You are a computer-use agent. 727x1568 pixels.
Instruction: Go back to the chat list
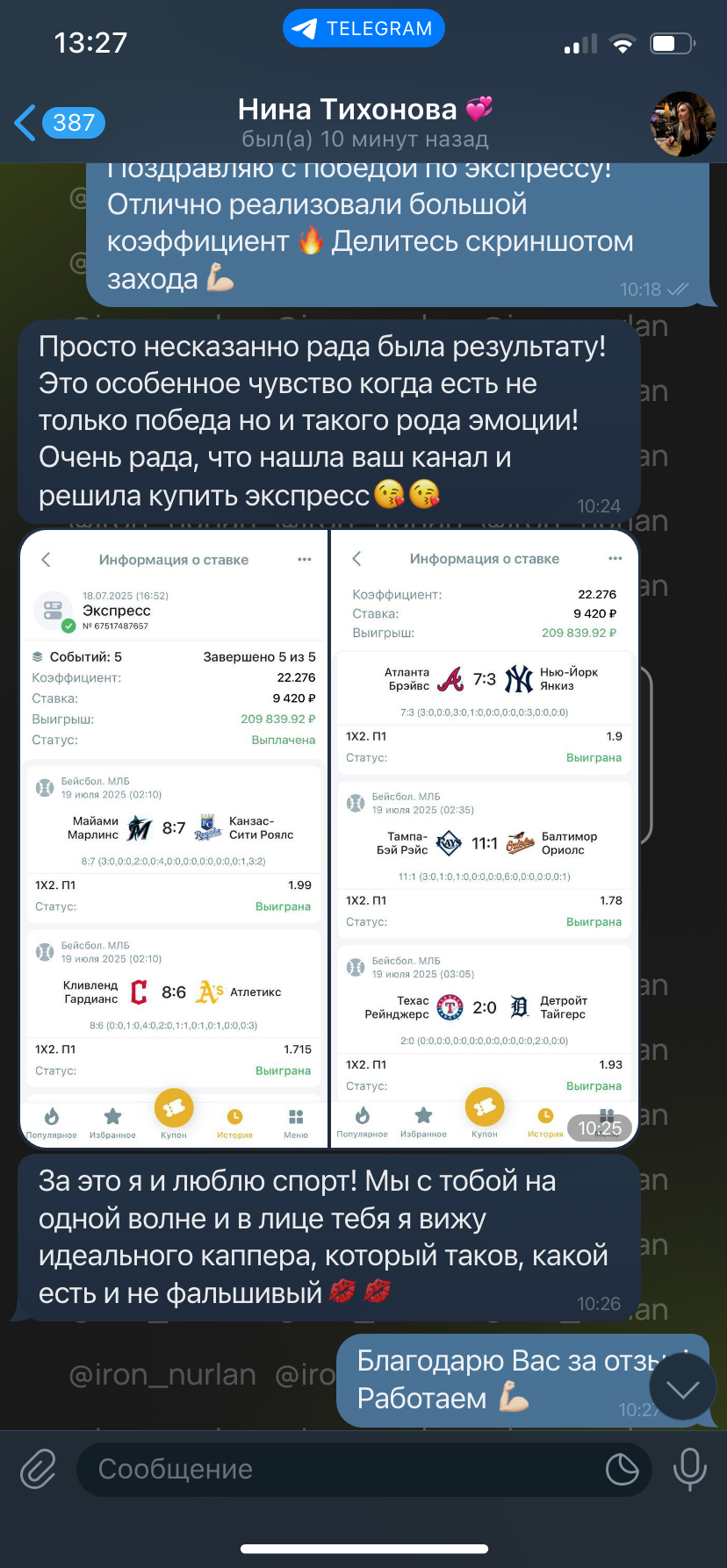click(59, 122)
